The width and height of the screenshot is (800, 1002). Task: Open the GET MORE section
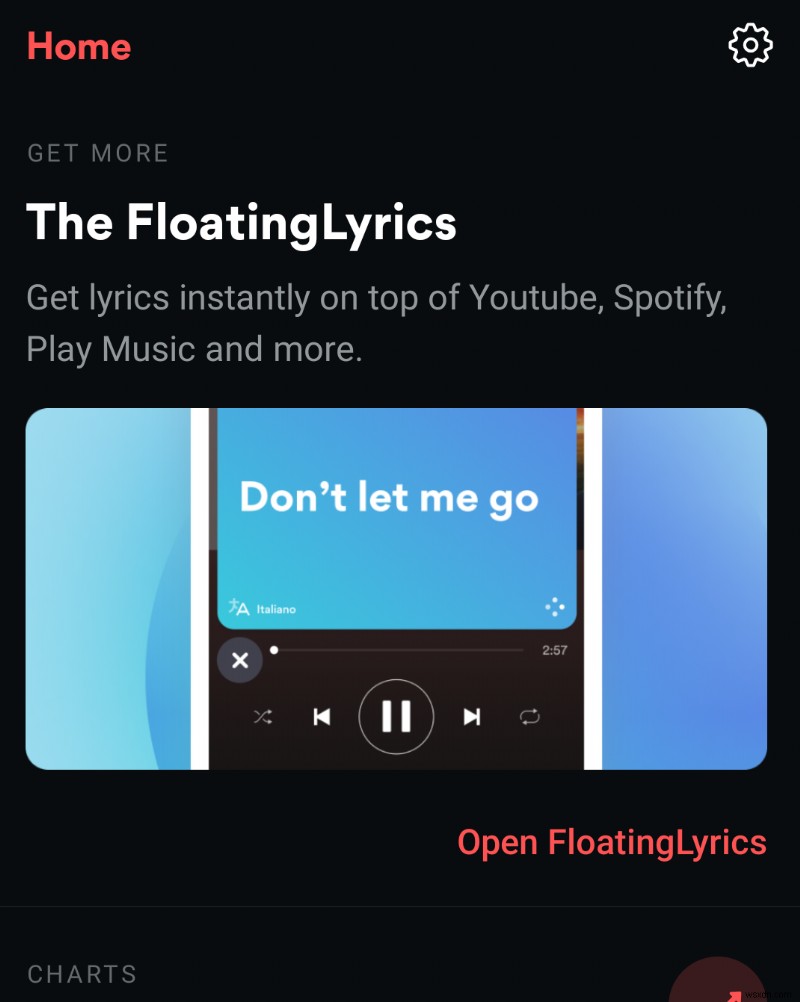97,153
